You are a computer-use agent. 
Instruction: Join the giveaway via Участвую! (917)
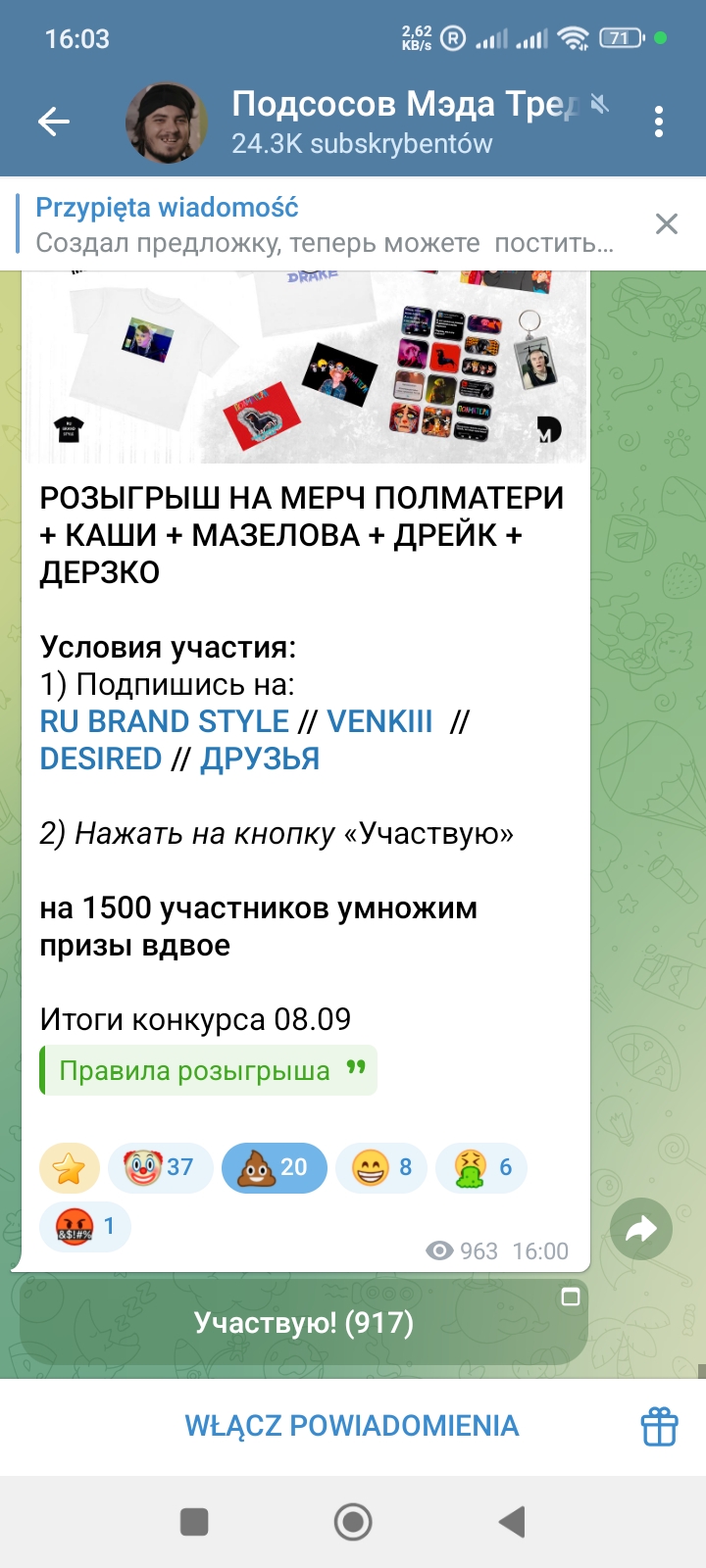coord(304,1323)
